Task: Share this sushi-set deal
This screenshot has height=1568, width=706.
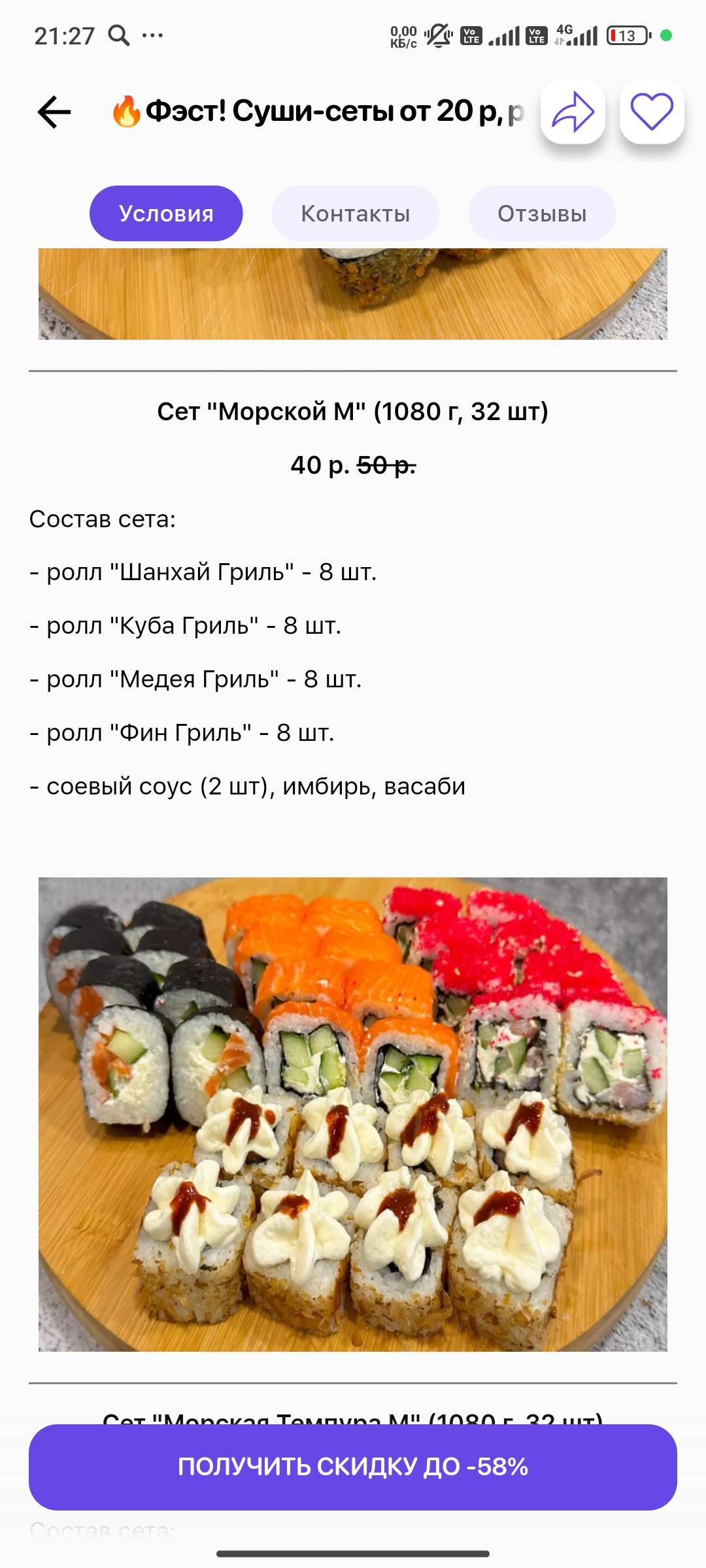Action: point(573,112)
